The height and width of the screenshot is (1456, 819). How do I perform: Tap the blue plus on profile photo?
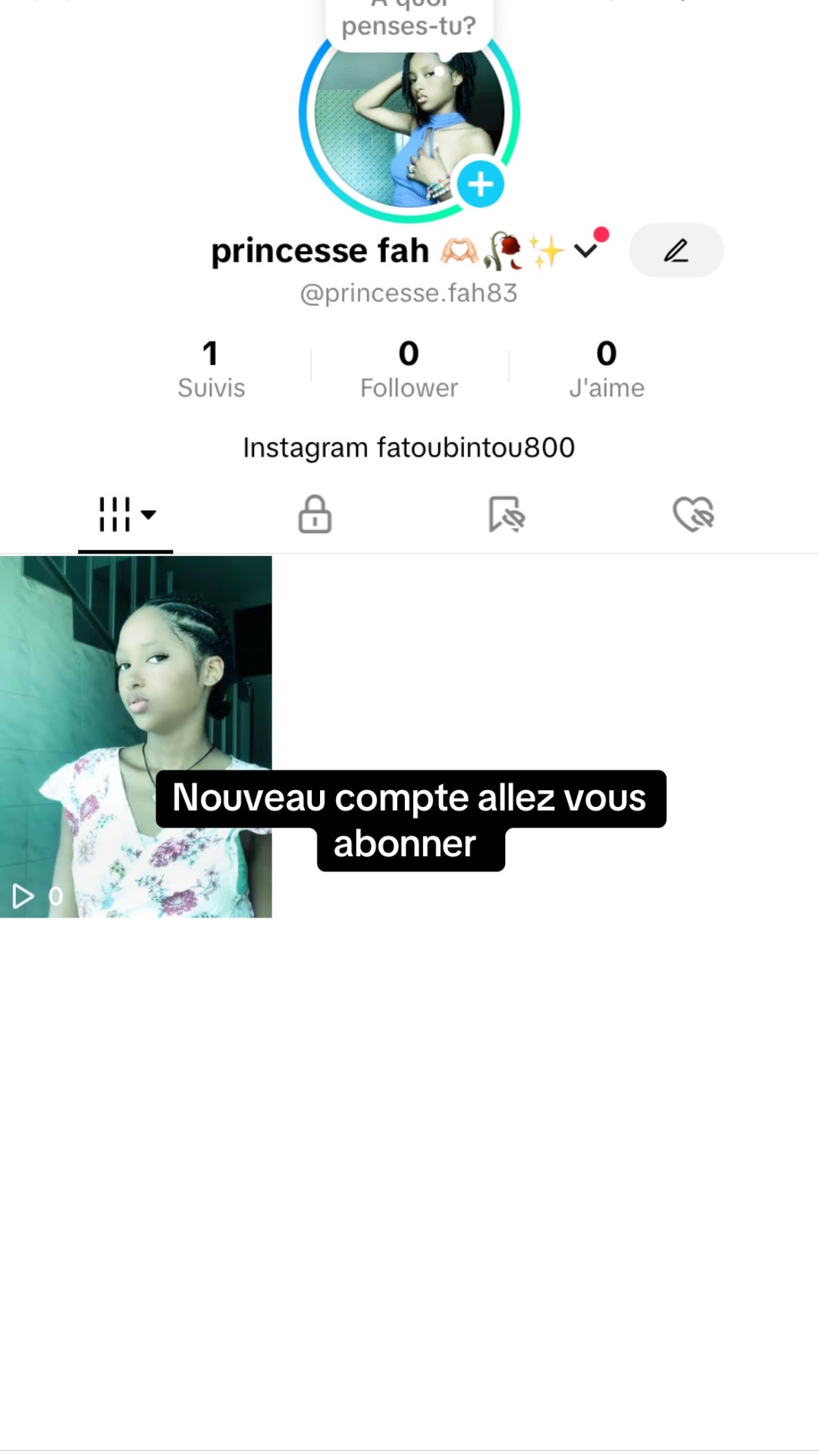point(480,184)
